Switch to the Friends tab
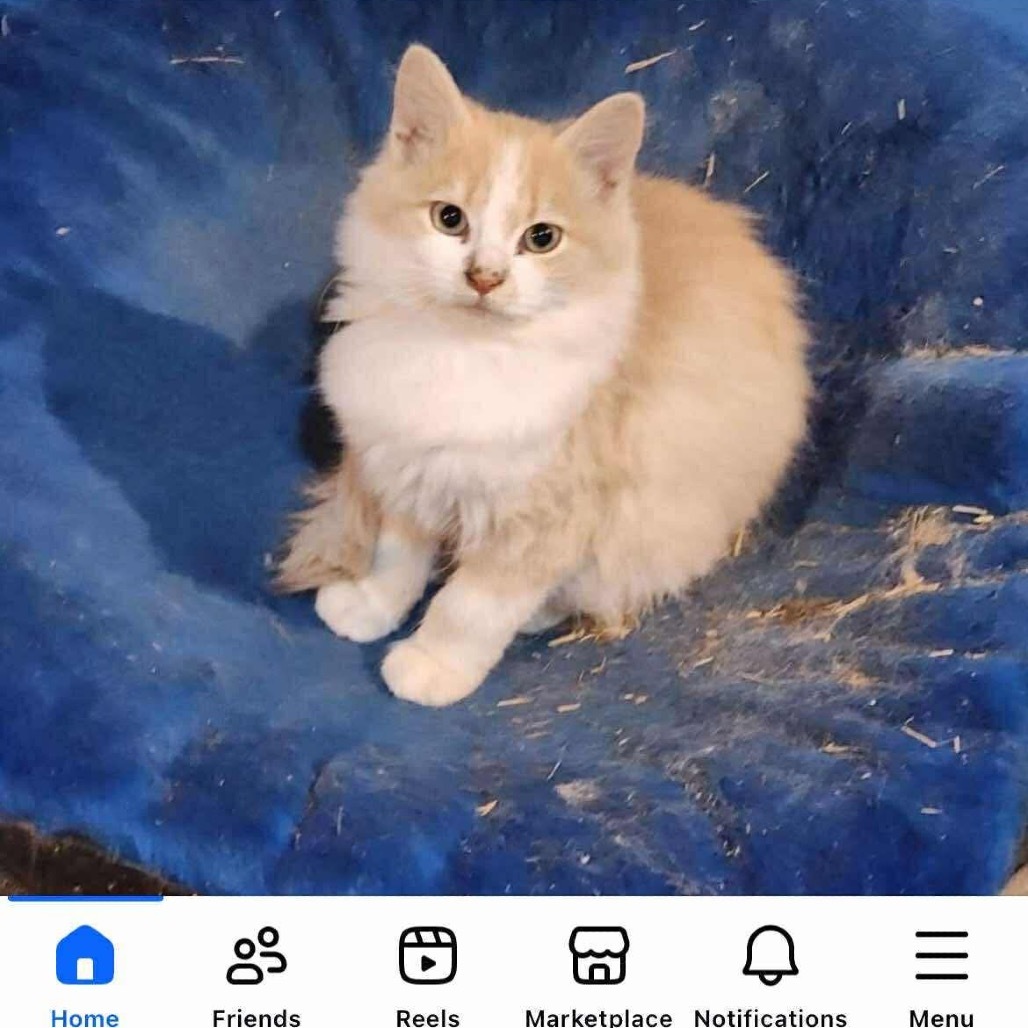The height and width of the screenshot is (1028, 1028). point(256,970)
